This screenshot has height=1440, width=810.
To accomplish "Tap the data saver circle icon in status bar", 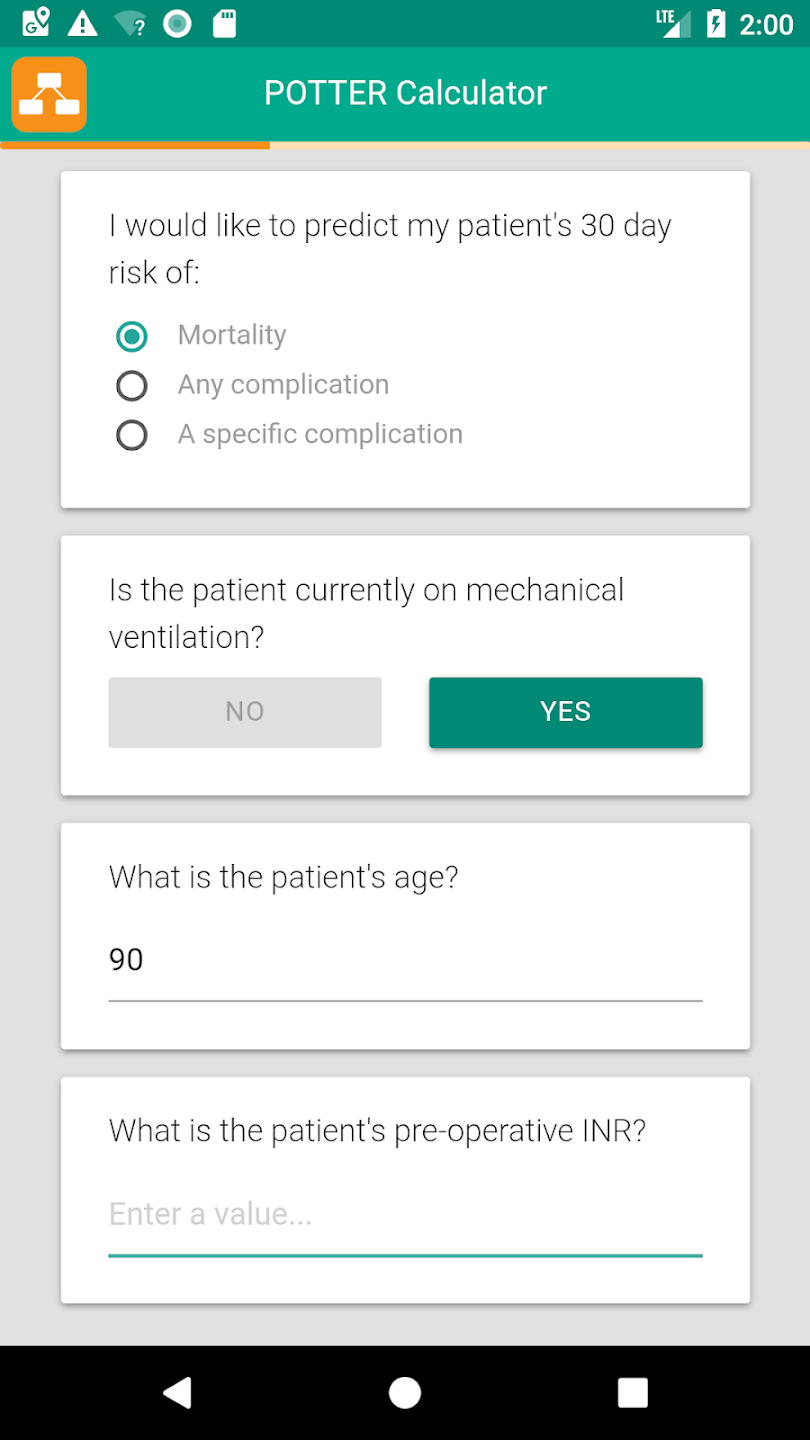I will tap(176, 22).
